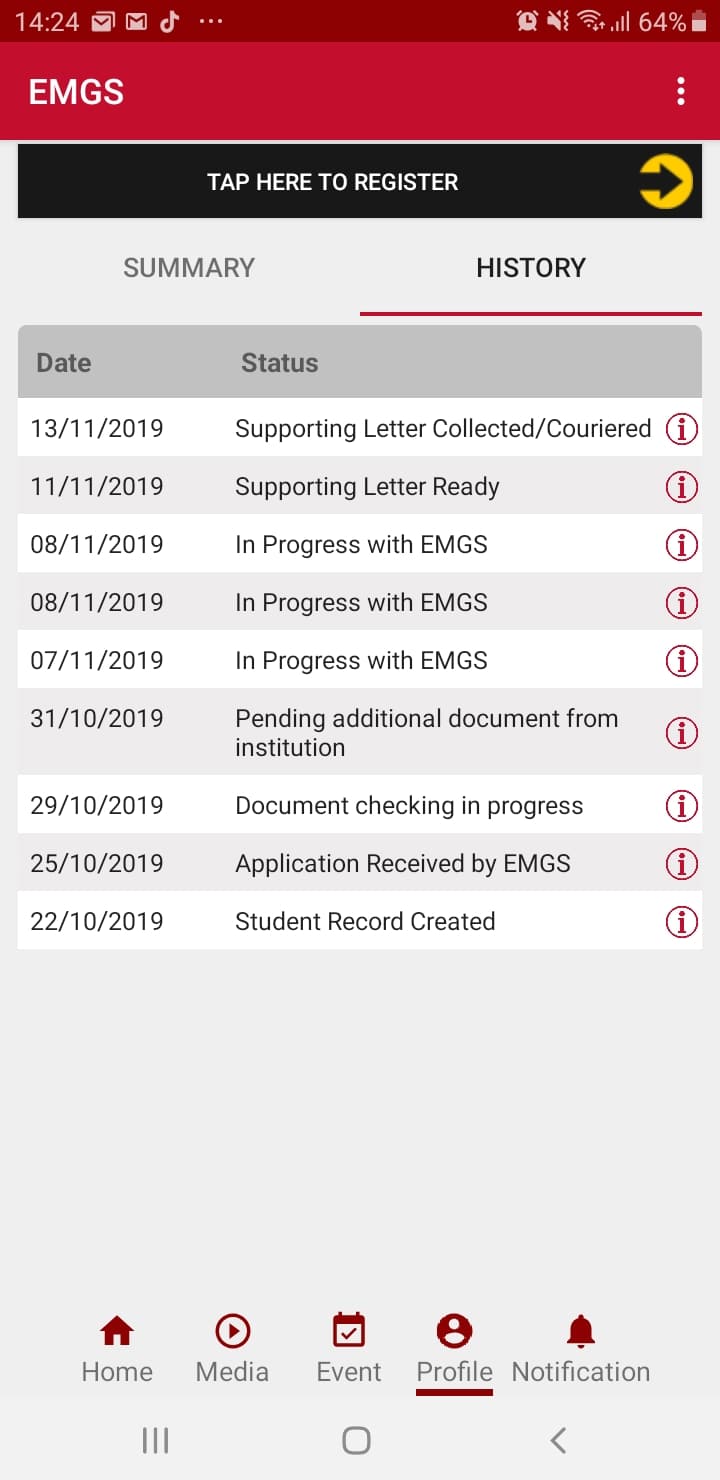
Task: Switch to the Summary tab
Action: coord(189,268)
